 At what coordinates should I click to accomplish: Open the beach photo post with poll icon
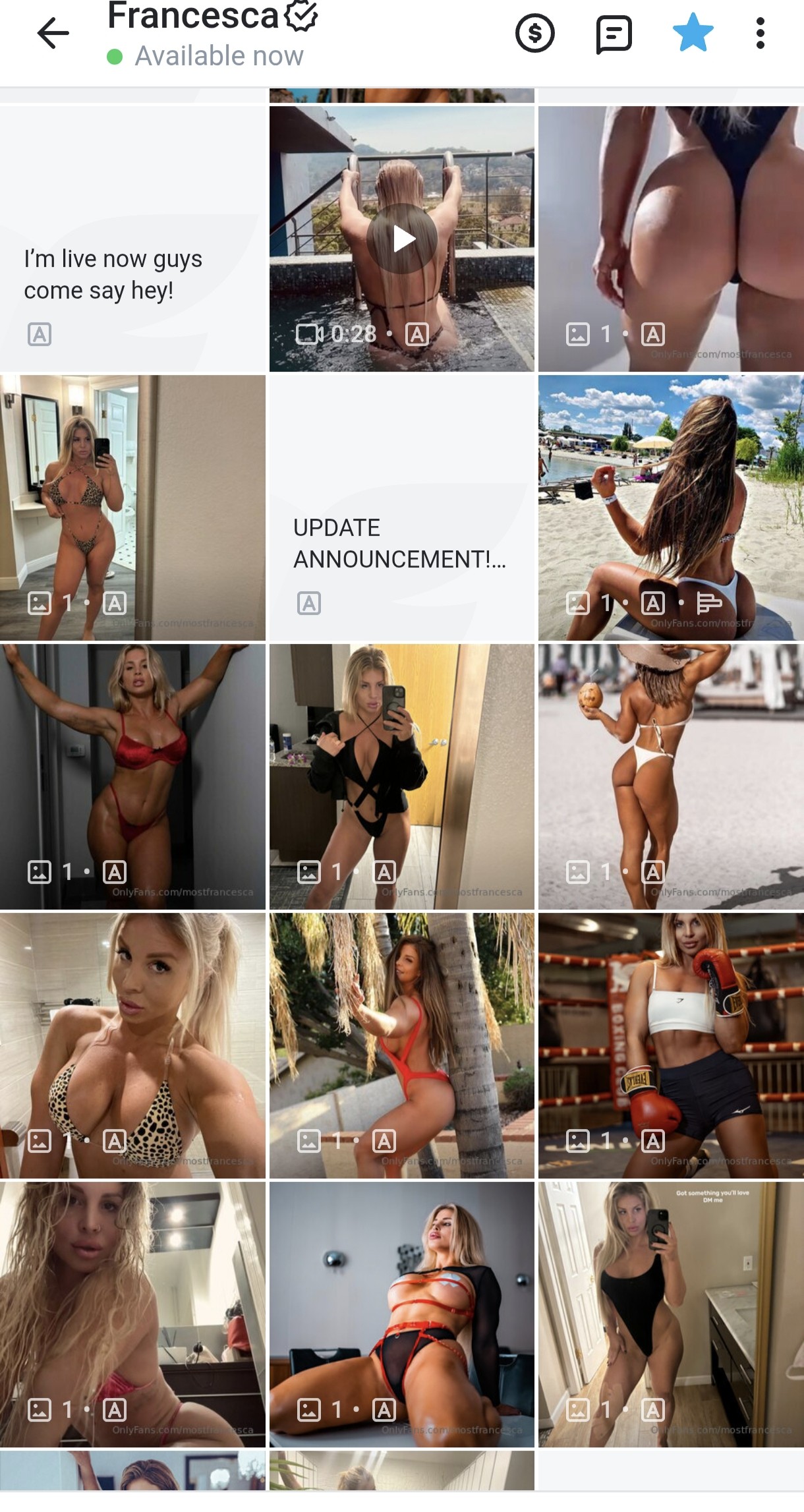pyautogui.click(x=671, y=508)
